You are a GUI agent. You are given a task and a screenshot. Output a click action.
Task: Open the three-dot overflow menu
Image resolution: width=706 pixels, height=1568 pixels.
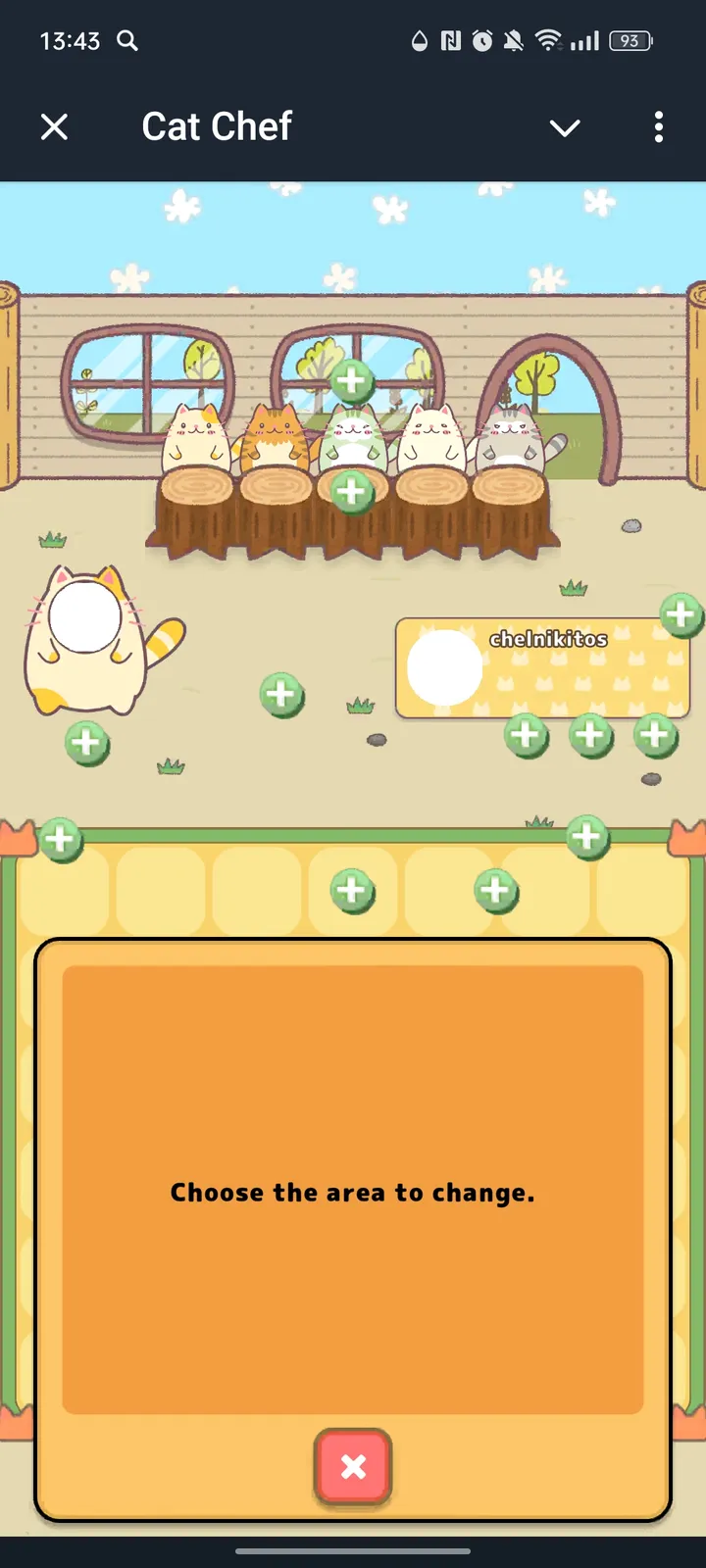click(x=658, y=126)
